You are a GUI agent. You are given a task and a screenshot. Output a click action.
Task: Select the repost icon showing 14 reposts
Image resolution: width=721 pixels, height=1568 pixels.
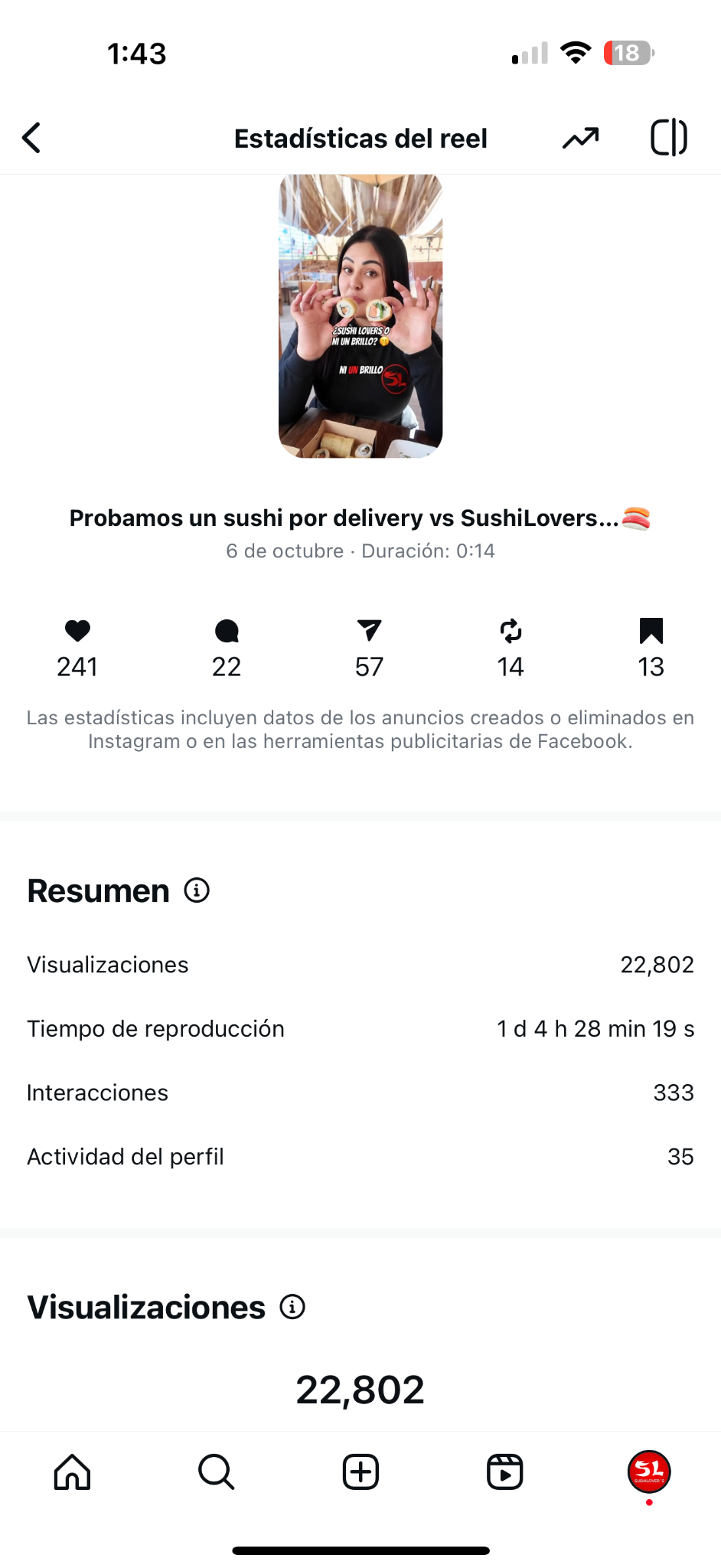[510, 632]
